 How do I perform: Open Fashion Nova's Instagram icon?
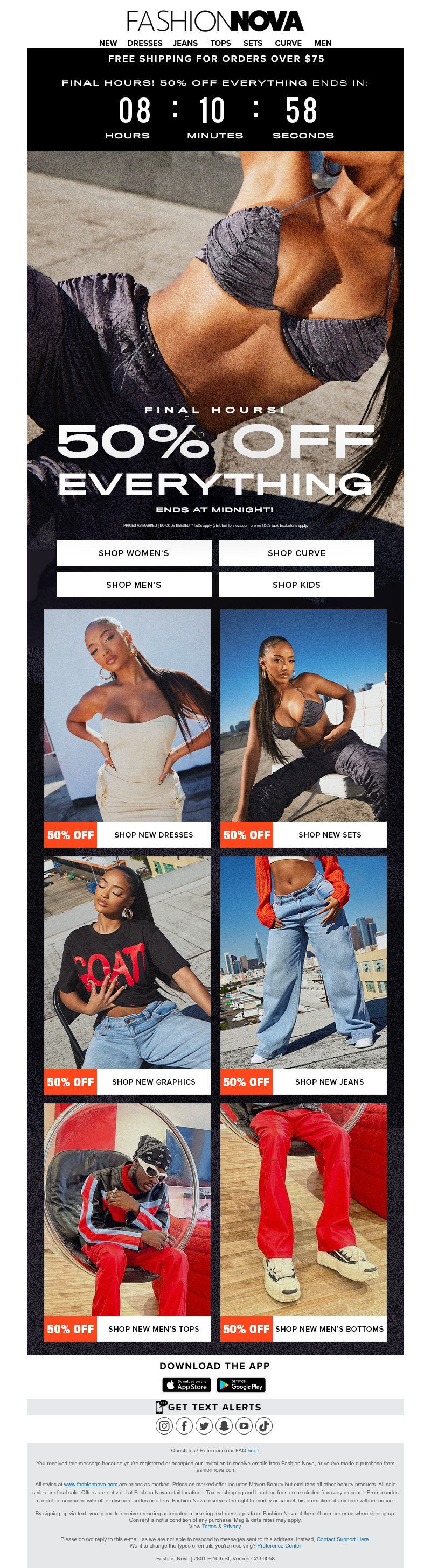coord(164,1425)
